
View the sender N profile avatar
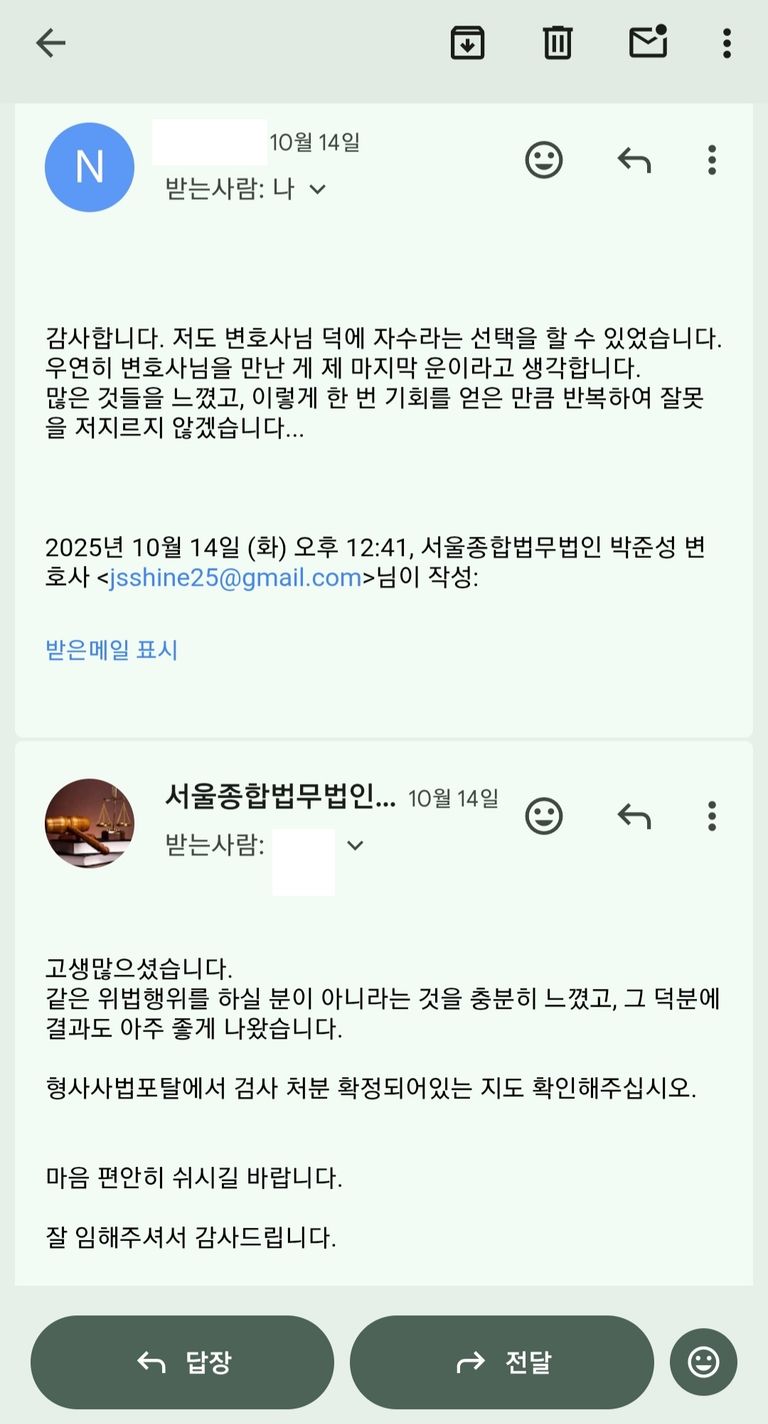(89, 167)
